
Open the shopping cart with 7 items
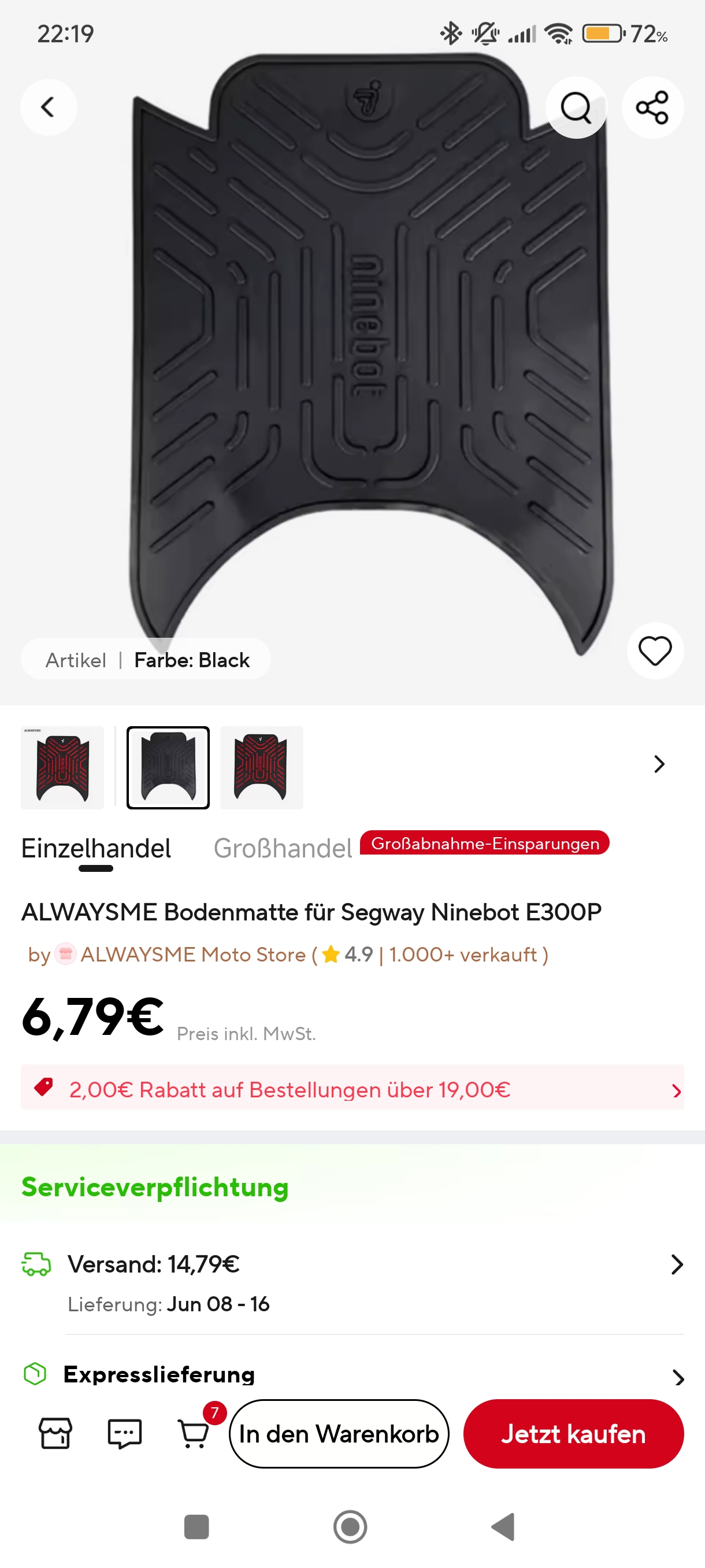pyautogui.click(x=194, y=1433)
